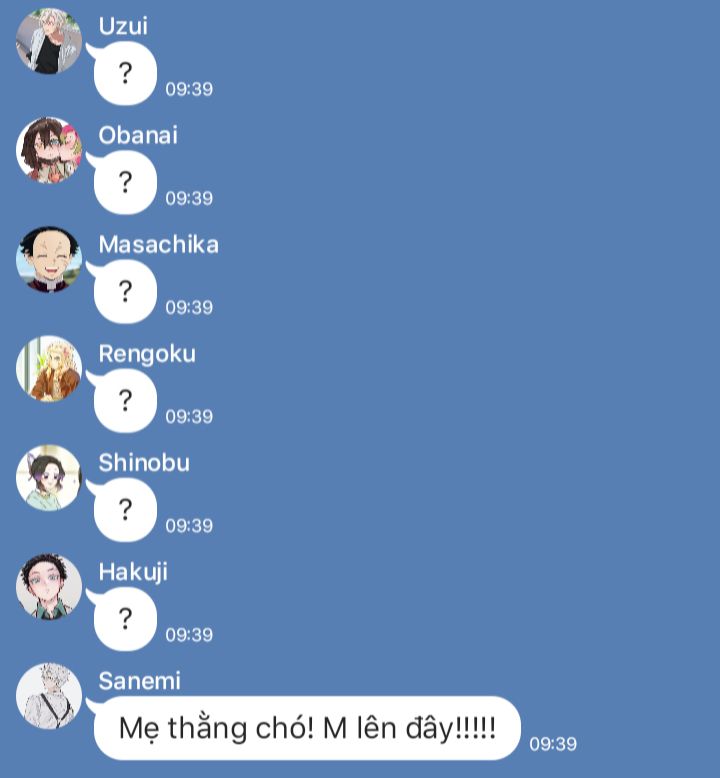Select Shinobu's avatar

coord(49,478)
